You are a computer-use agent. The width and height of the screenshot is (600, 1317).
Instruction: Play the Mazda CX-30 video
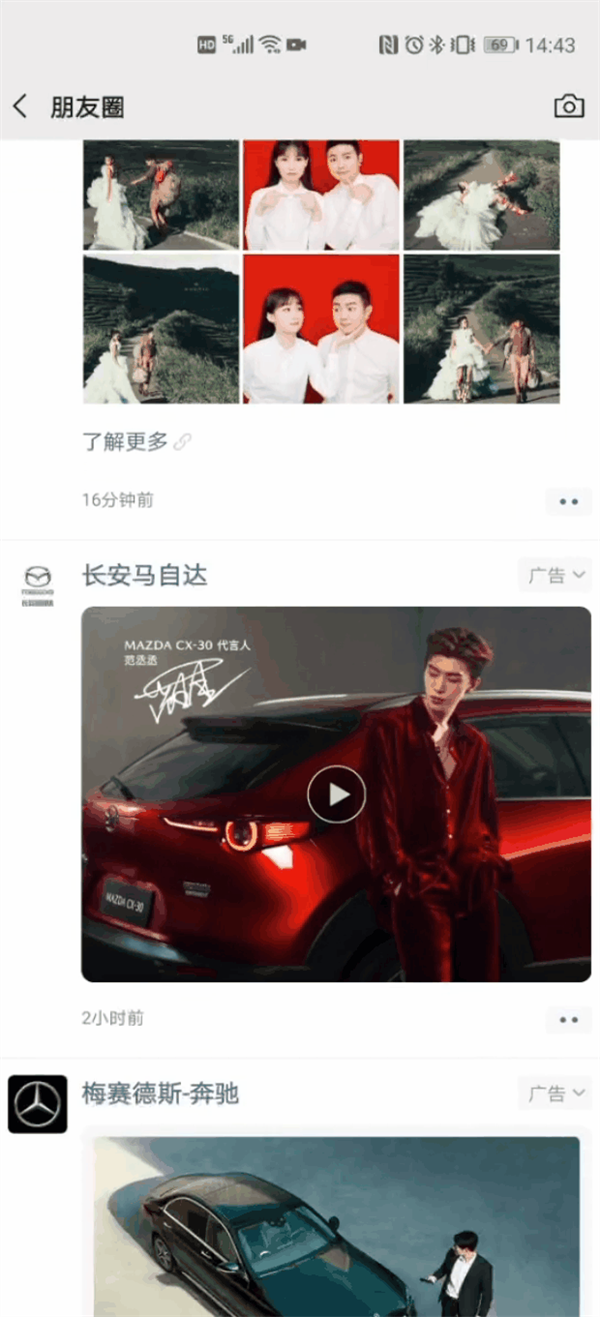pyautogui.click(x=336, y=794)
